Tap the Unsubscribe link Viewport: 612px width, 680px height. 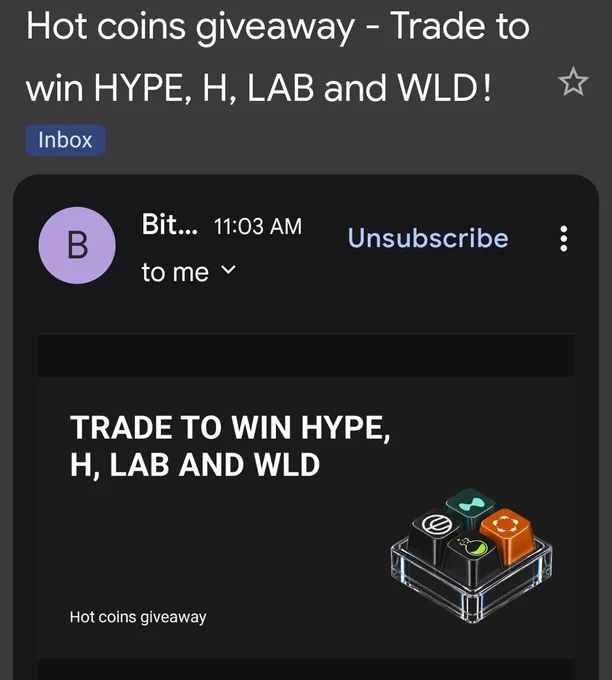428,238
